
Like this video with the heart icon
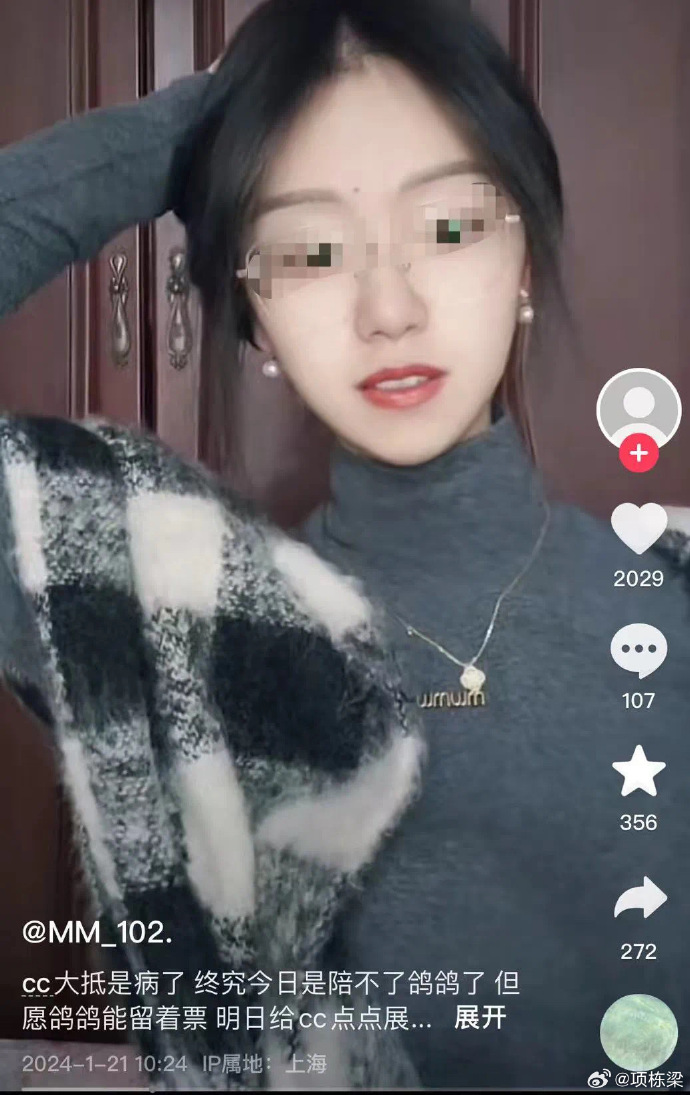[x=639, y=529]
